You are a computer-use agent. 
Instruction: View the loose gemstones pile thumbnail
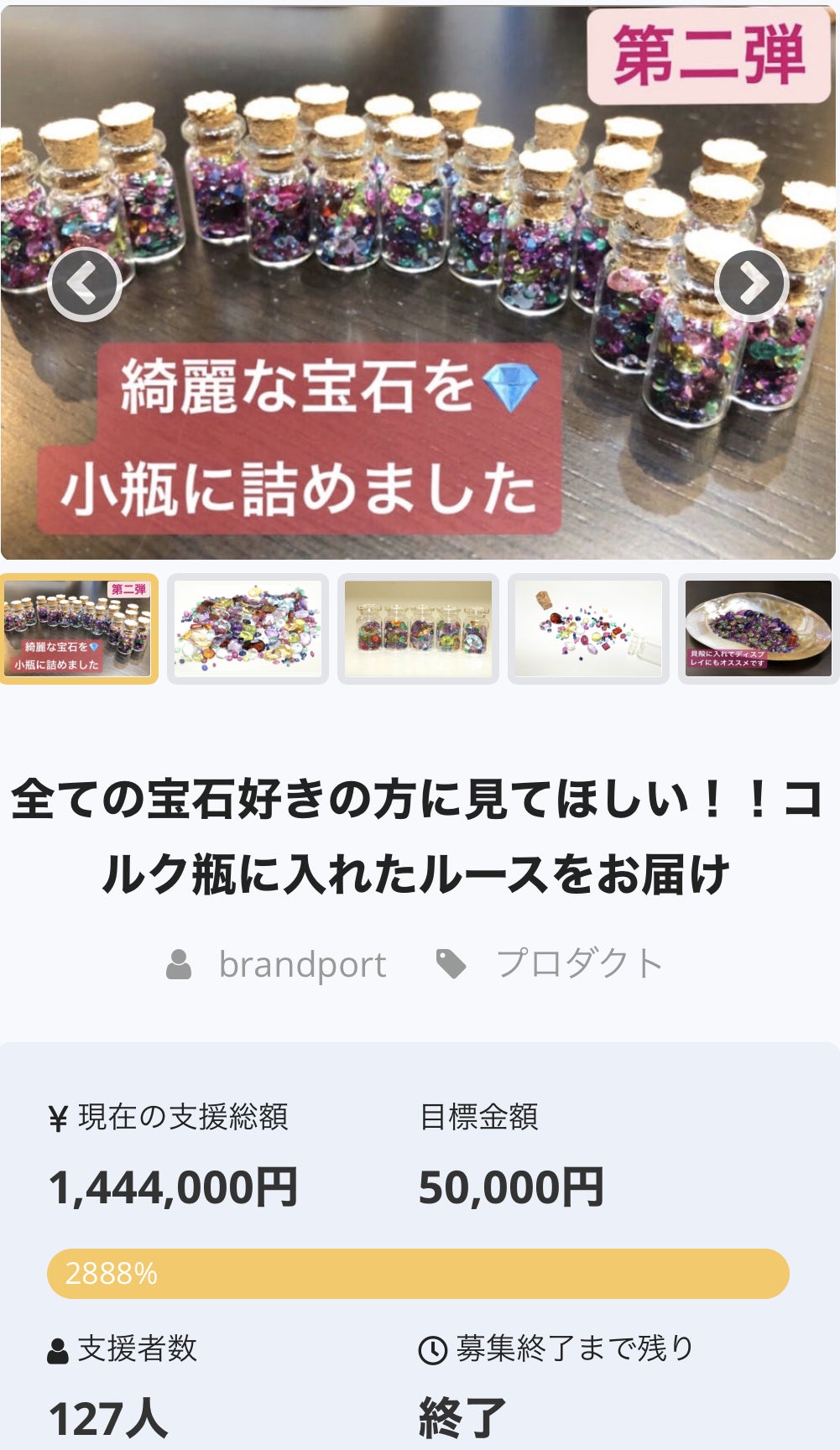tap(248, 629)
